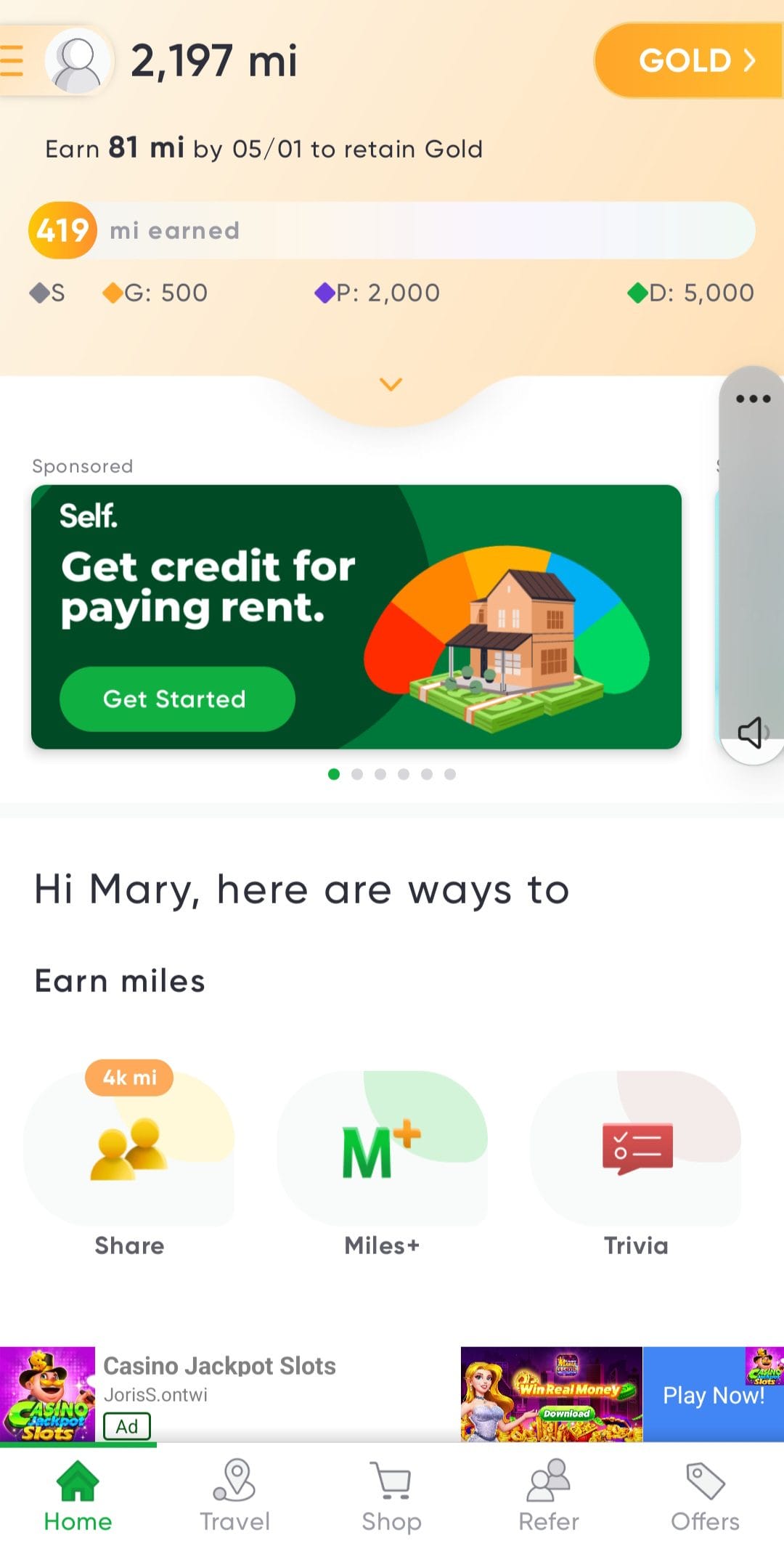Open the profile avatar
This screenshot has height=1546, width=784.
77,61
